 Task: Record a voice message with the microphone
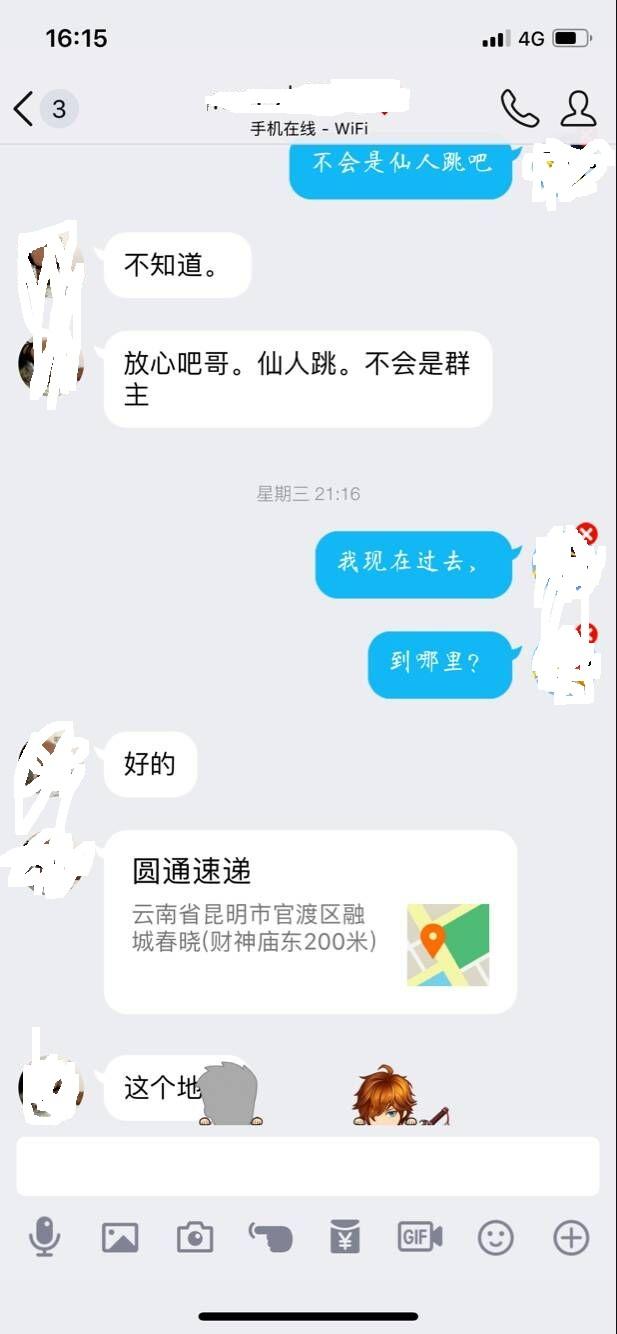(44, 1238)
